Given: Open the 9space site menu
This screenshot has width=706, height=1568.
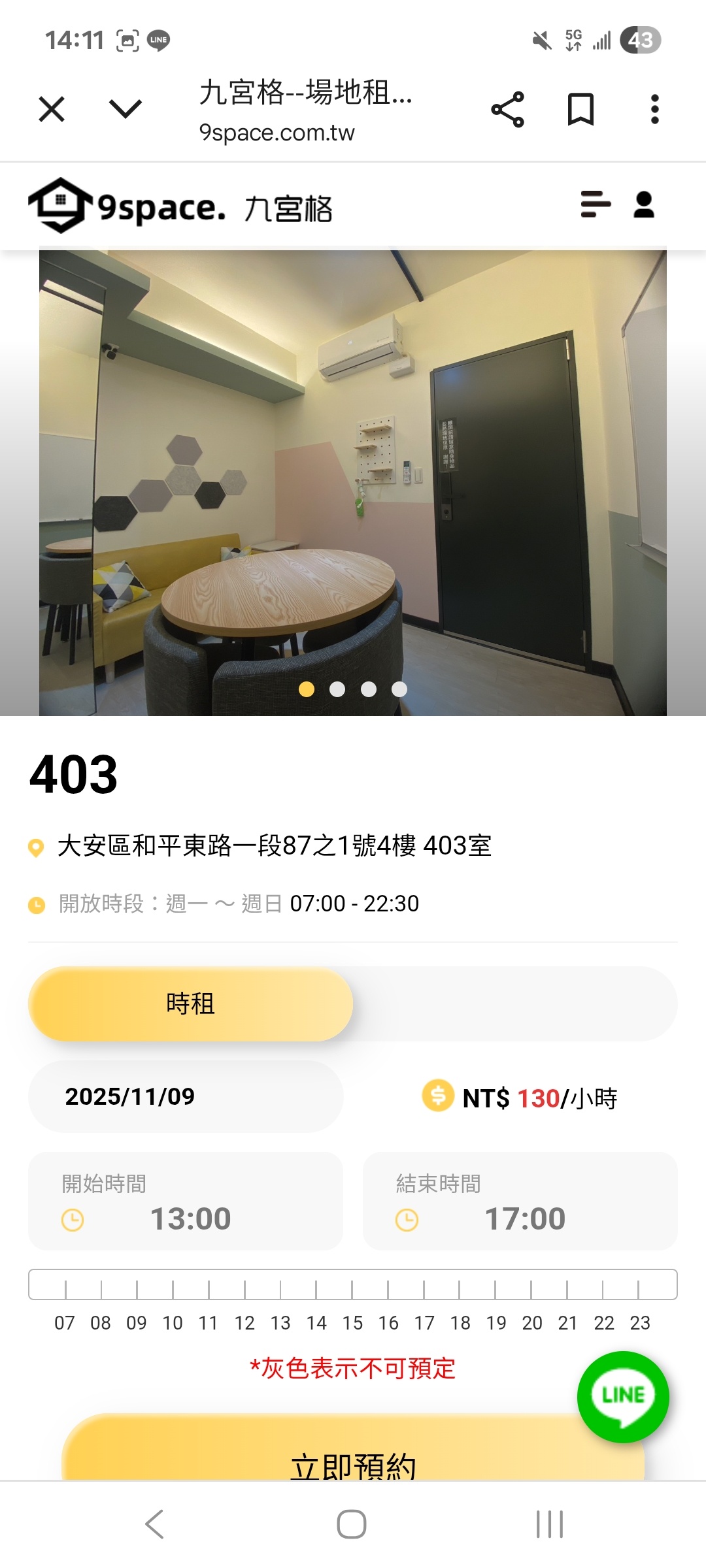Looking at the screenshot, I should 595,204.
